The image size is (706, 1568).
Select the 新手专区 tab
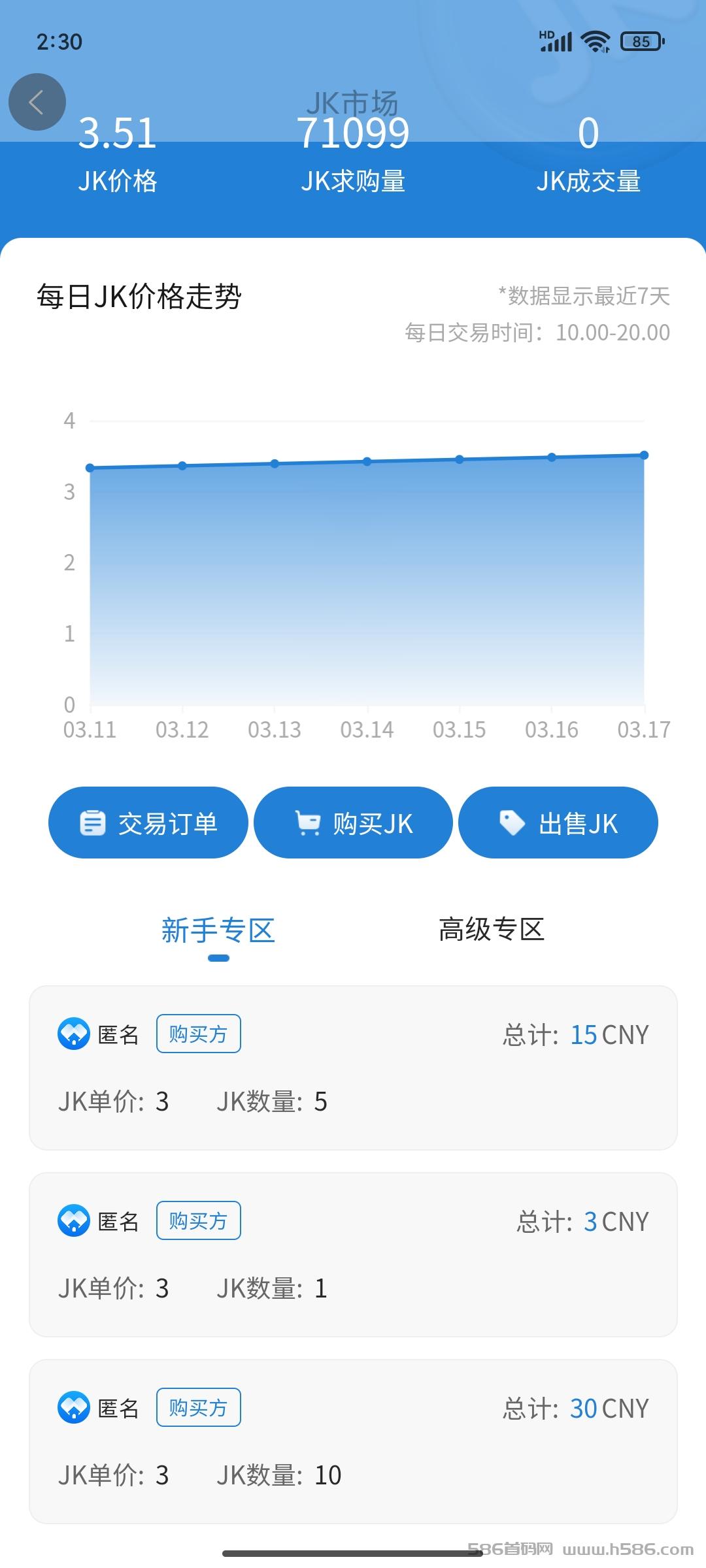click(218, 930)
